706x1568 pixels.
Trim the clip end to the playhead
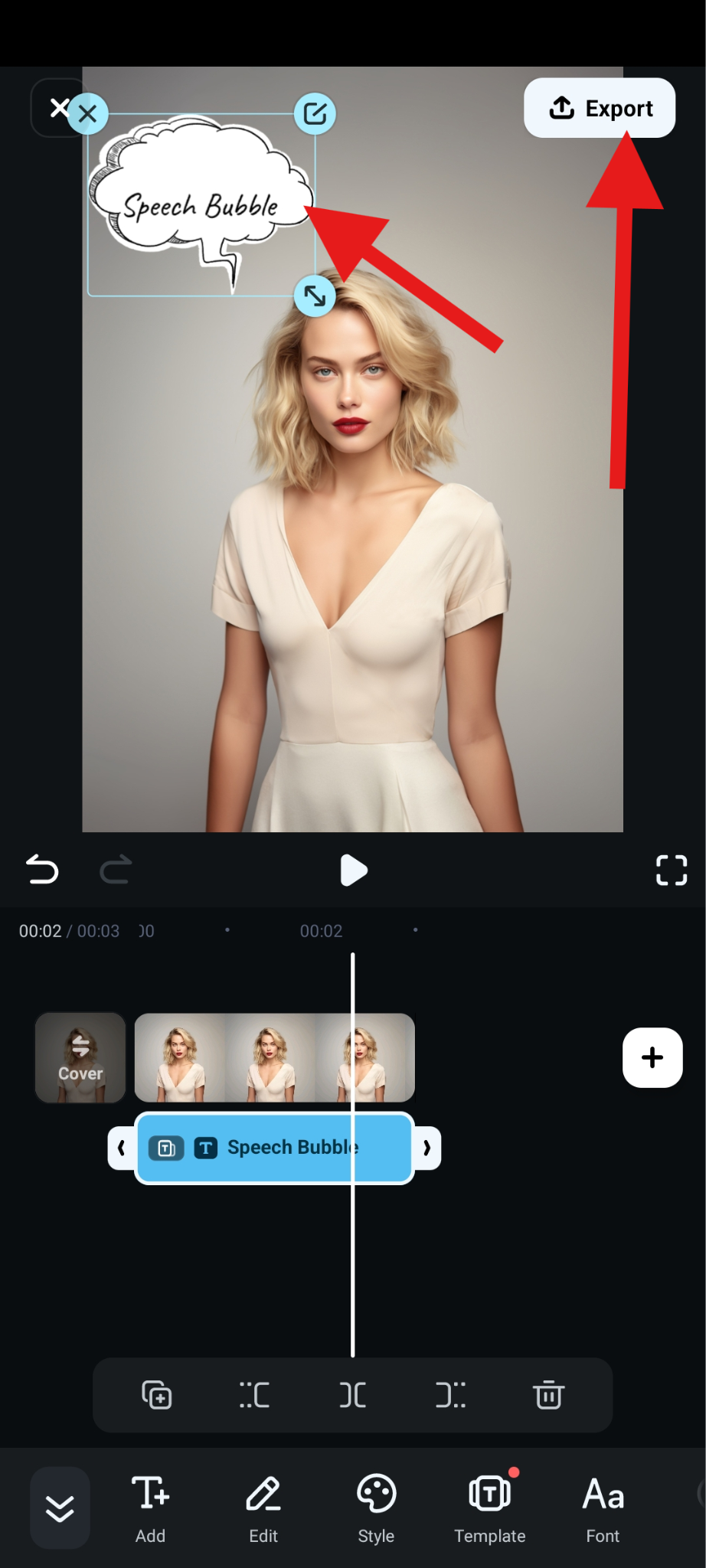(450, 1395)
